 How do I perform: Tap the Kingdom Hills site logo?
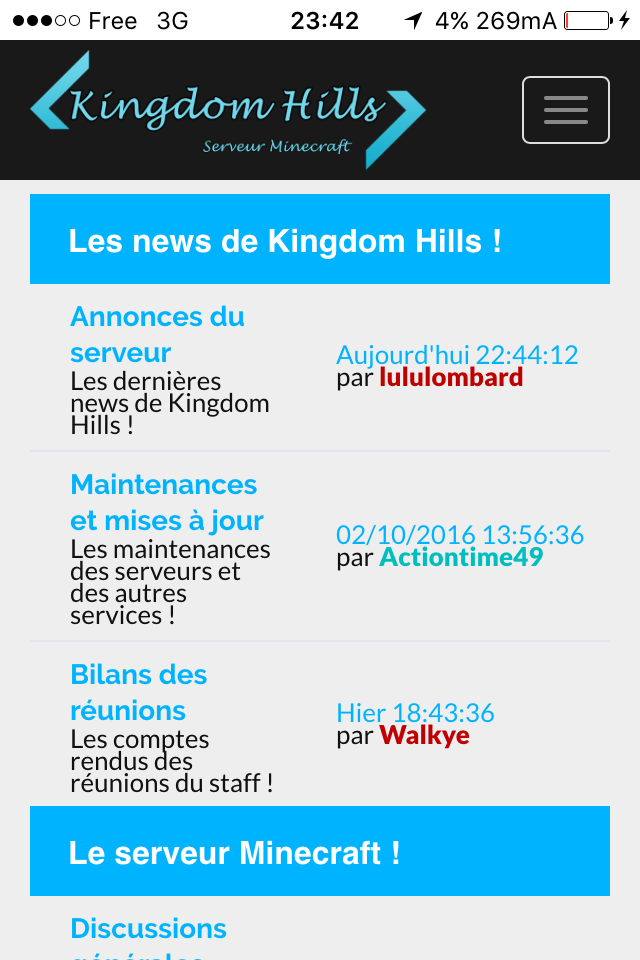click(228, 110)
